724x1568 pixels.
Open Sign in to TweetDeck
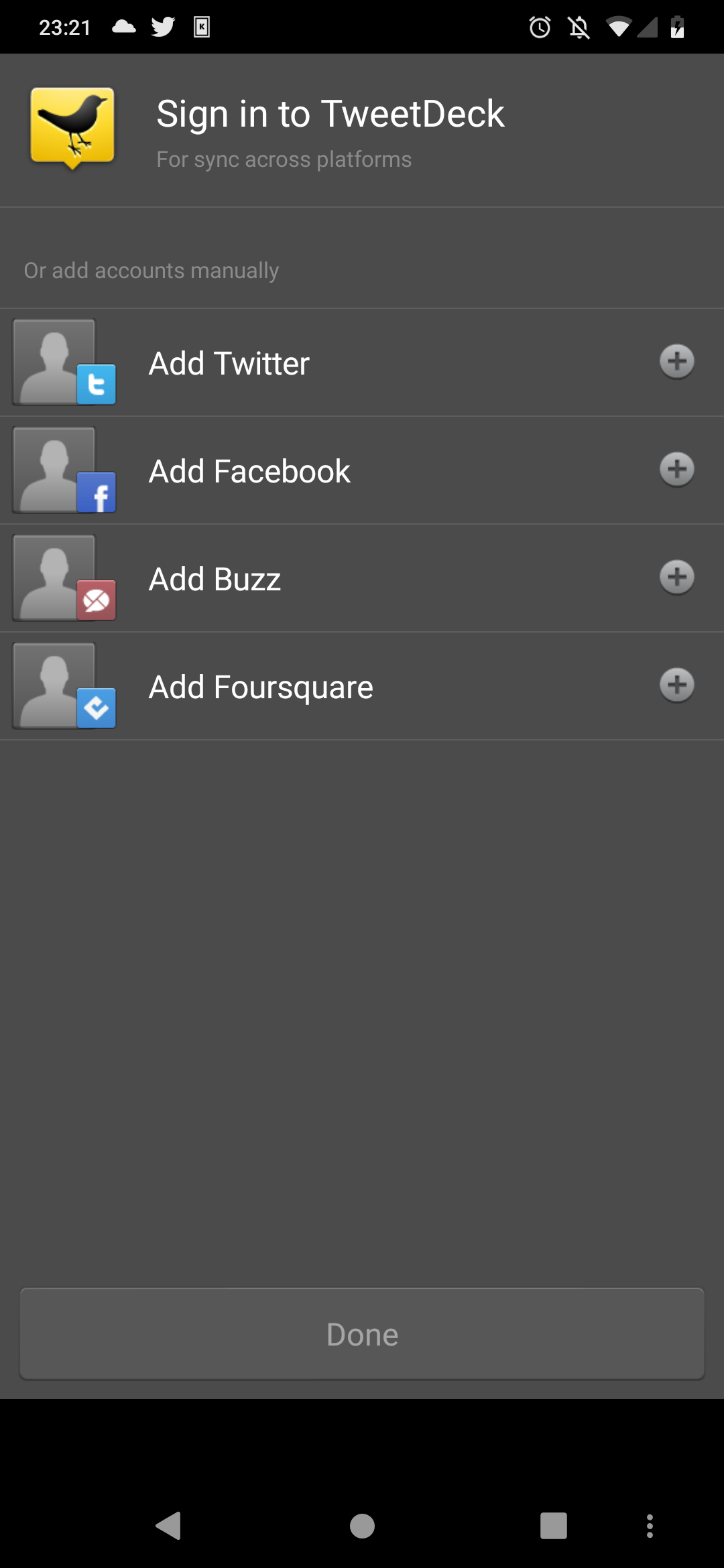362,131
